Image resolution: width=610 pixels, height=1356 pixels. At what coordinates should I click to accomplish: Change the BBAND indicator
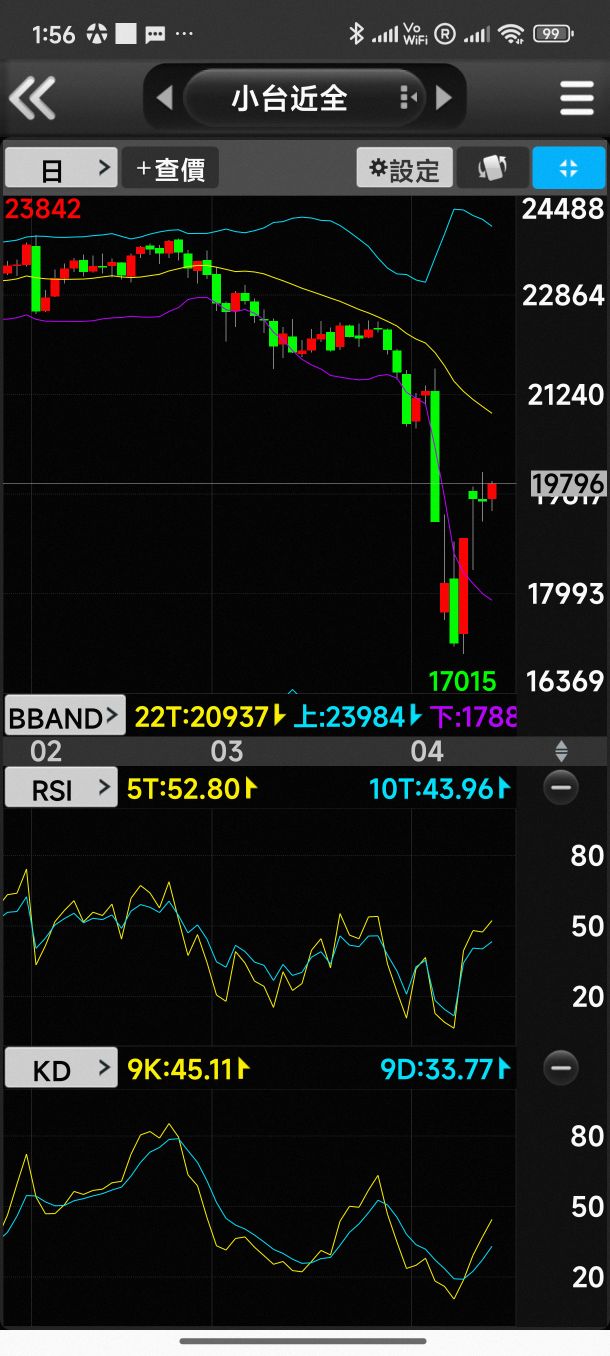click(65, 717)
